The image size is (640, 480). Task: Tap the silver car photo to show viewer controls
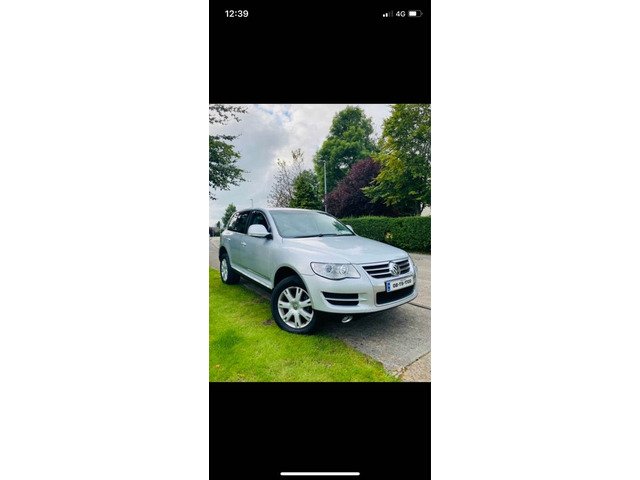(x=320, y=243)
